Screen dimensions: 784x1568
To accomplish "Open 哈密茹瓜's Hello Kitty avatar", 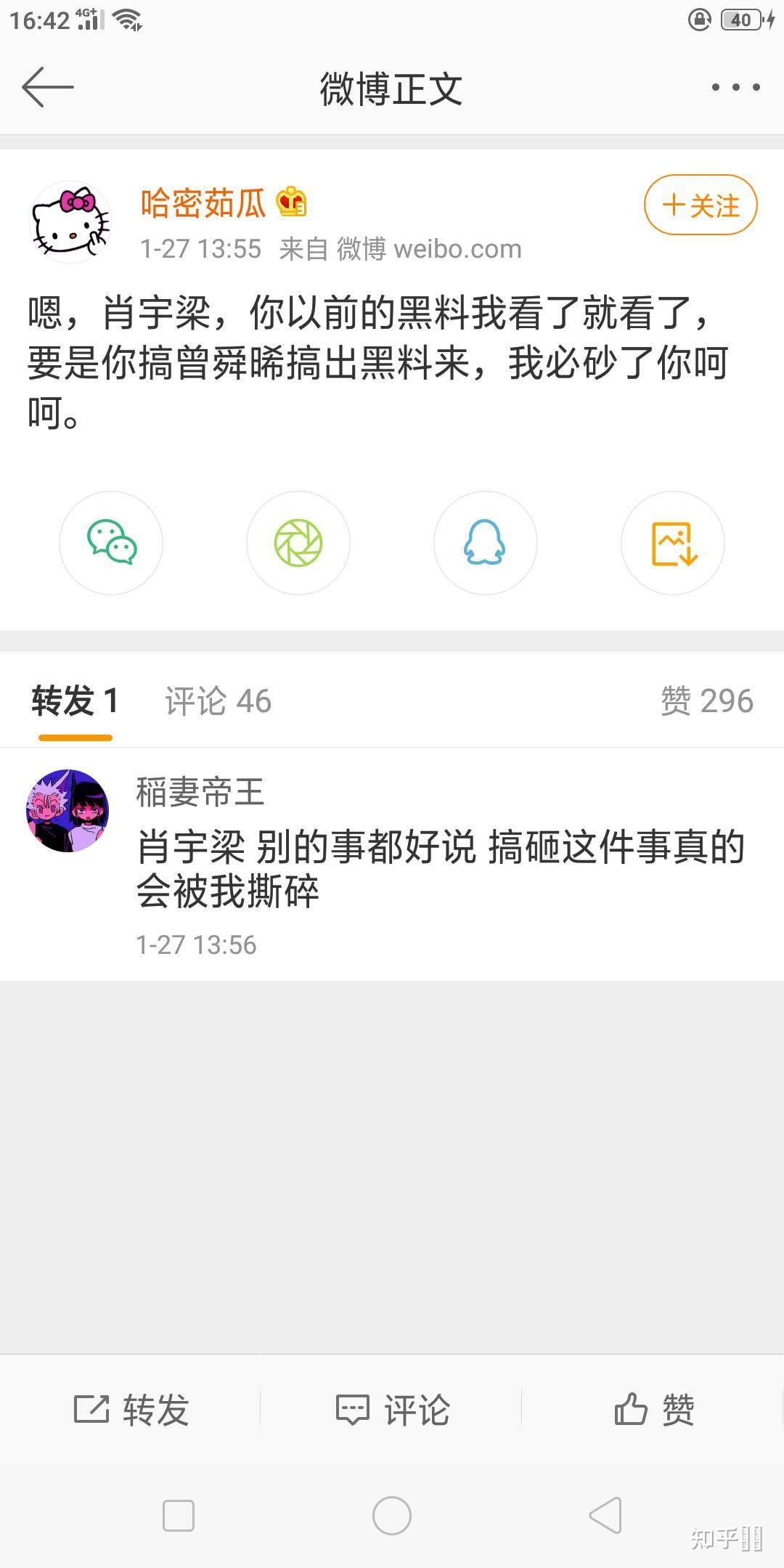I will pyautogui.click(x=70, y=222).
